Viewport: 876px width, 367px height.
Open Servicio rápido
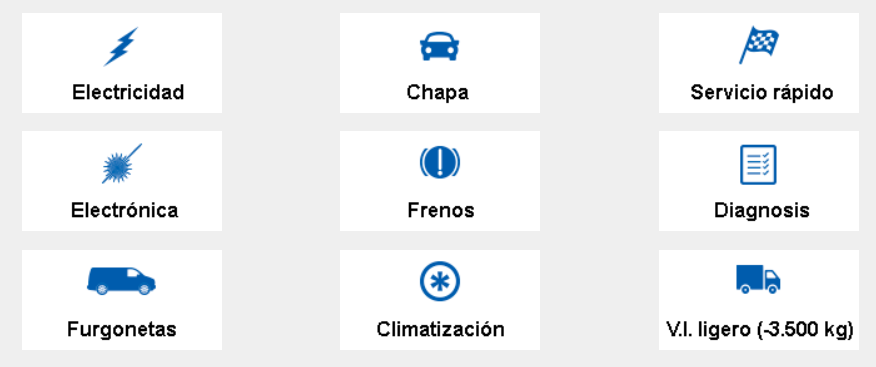point(759,63)
